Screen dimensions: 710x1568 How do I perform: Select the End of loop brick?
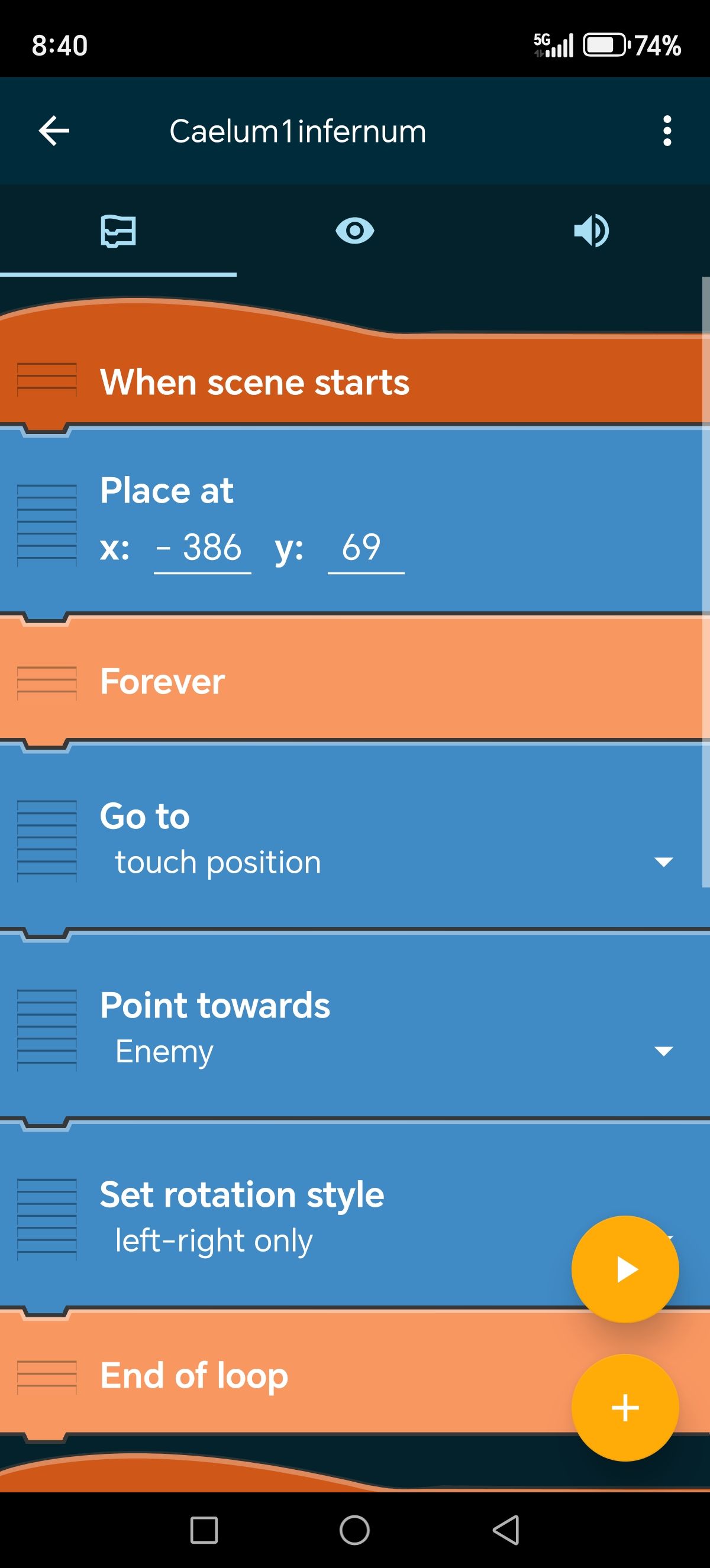coord(193,1376)
